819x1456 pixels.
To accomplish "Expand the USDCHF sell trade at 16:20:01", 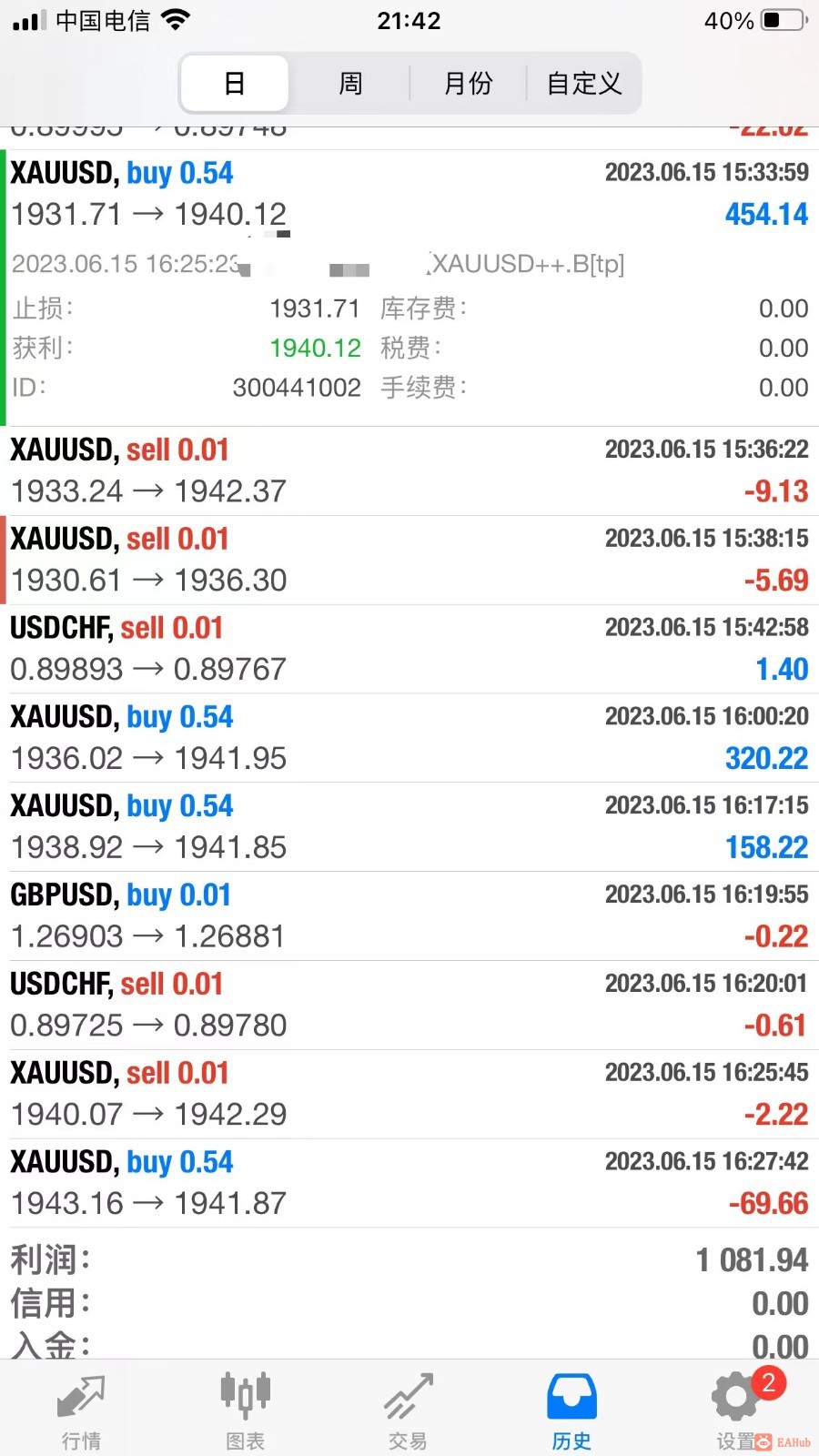I will [x=409, y=1006].
